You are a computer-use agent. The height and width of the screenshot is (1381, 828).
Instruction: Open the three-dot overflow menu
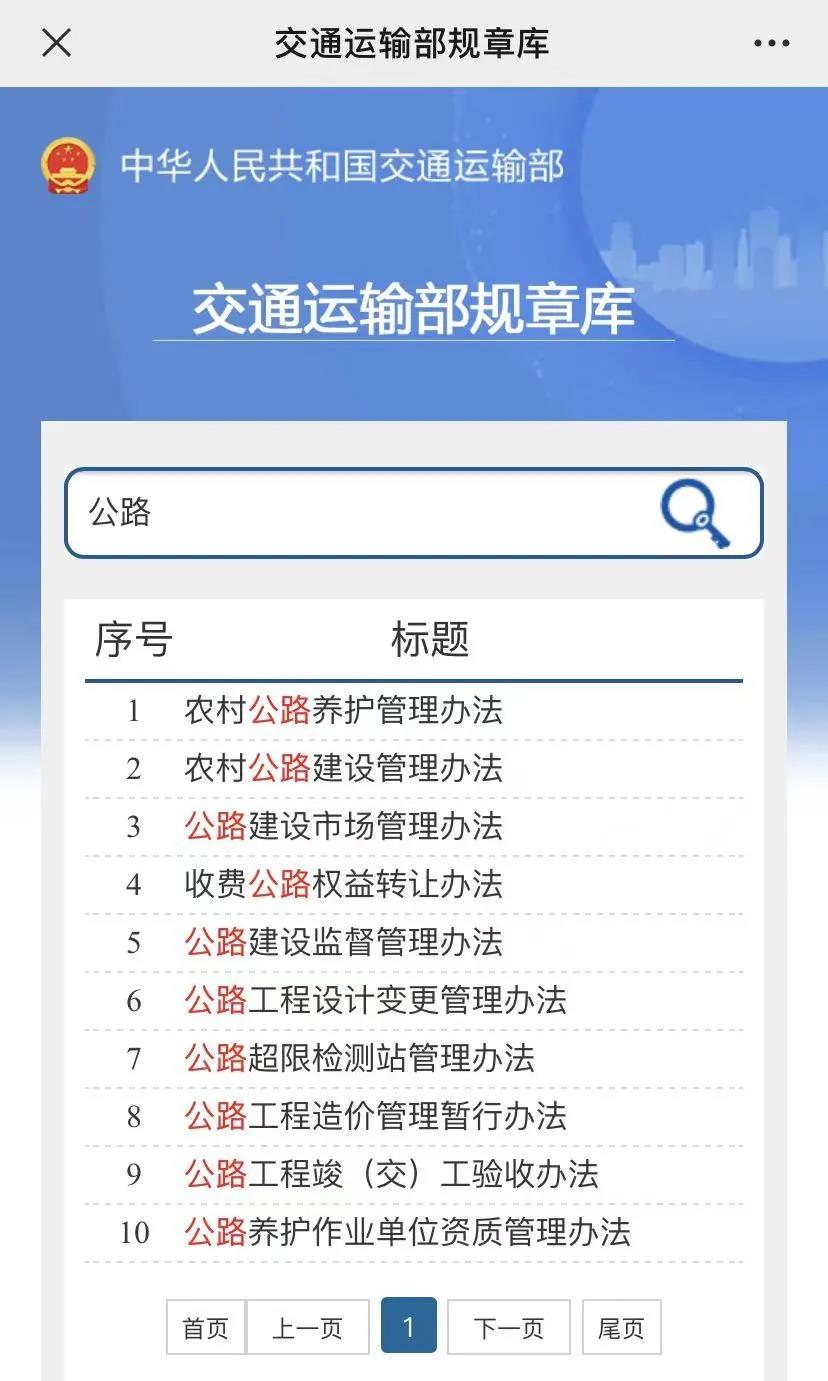pos(771,43)
